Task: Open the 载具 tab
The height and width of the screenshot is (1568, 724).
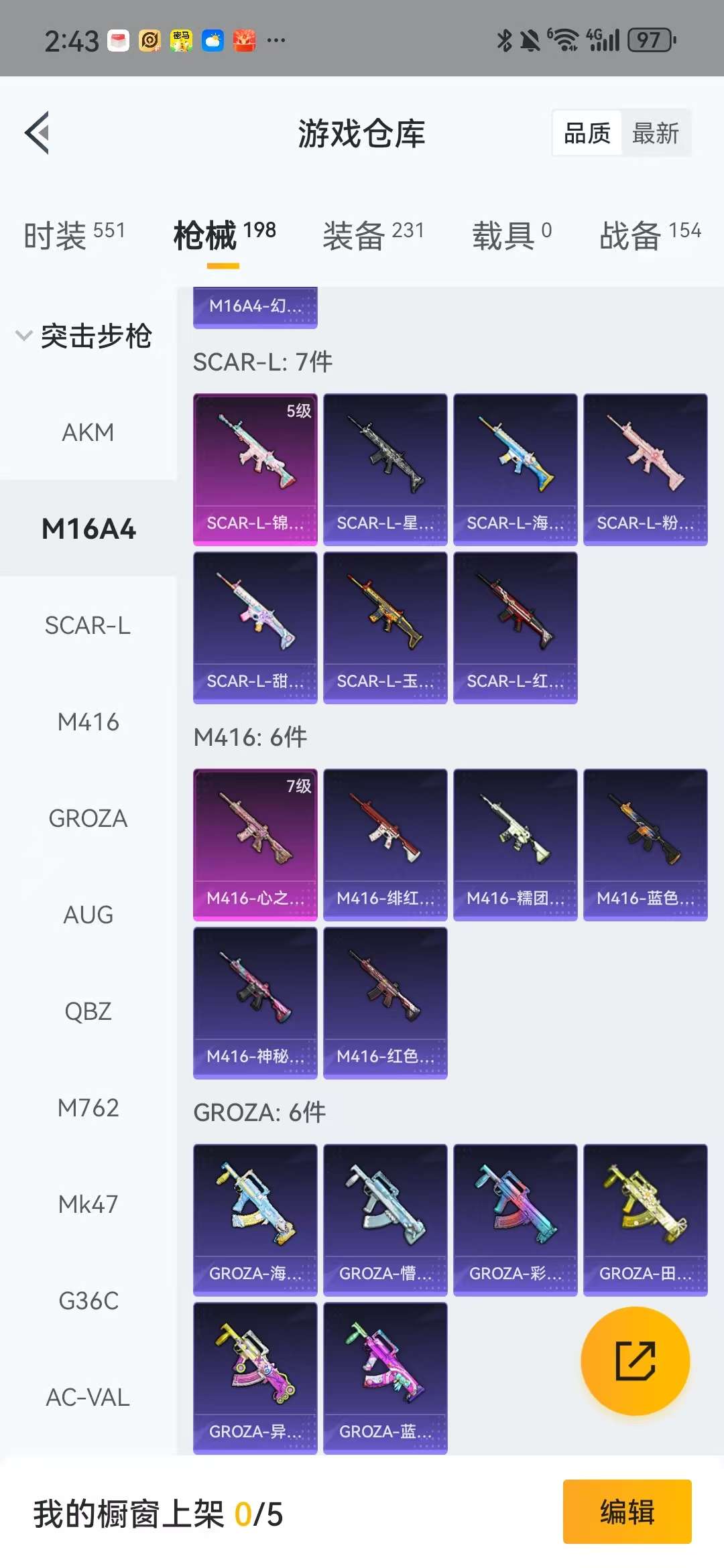Action: click(512, 235)
